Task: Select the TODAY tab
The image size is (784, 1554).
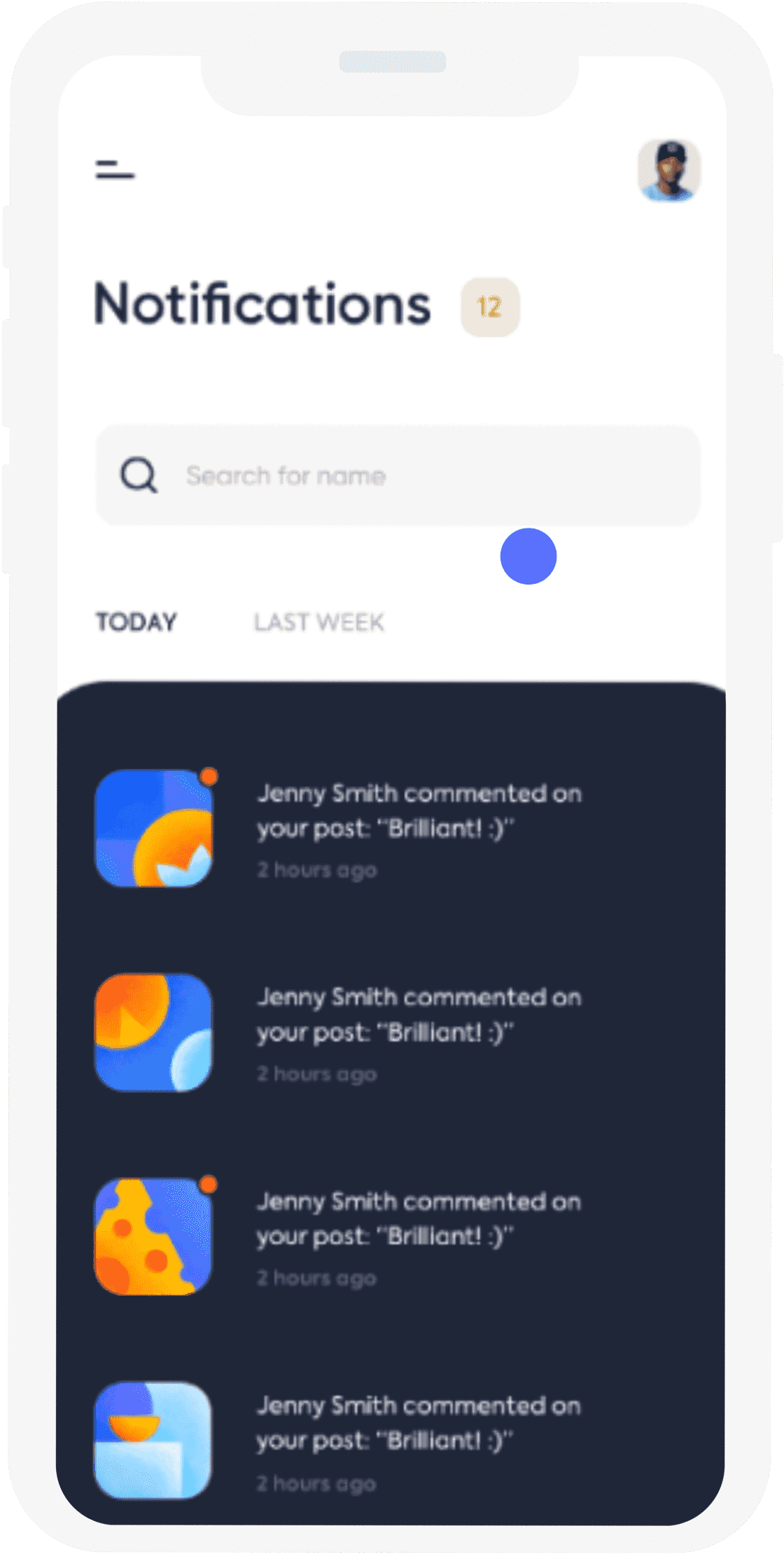Action: (138, 622)
